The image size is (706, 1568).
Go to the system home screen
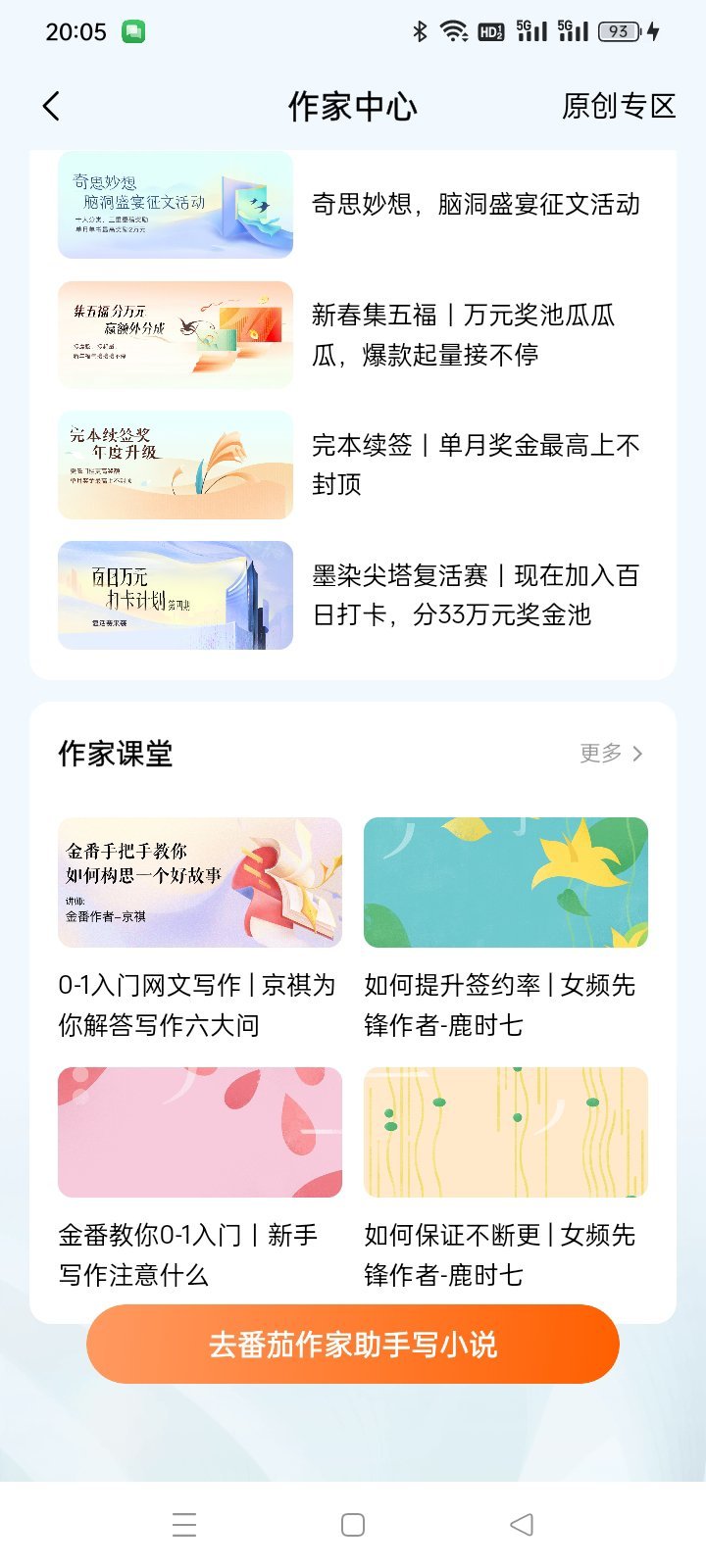(x=353, y=1525)
